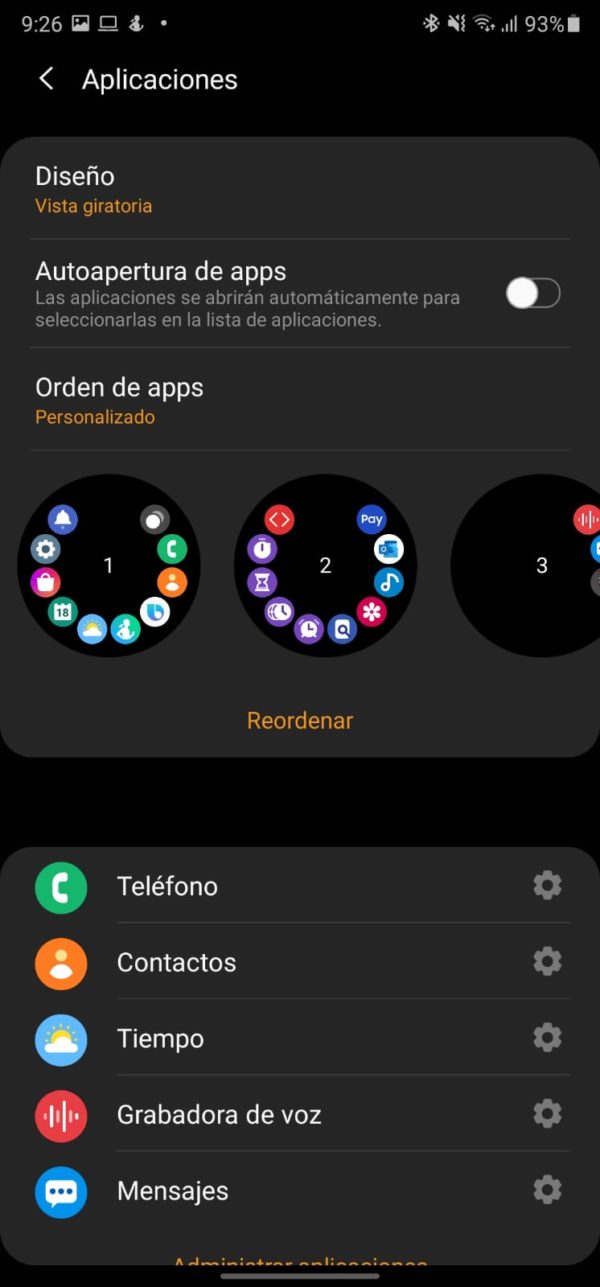This screenshot has height=1287, width=600.
Task: Tap the Reordenar button
Action: tap(300, 720)
